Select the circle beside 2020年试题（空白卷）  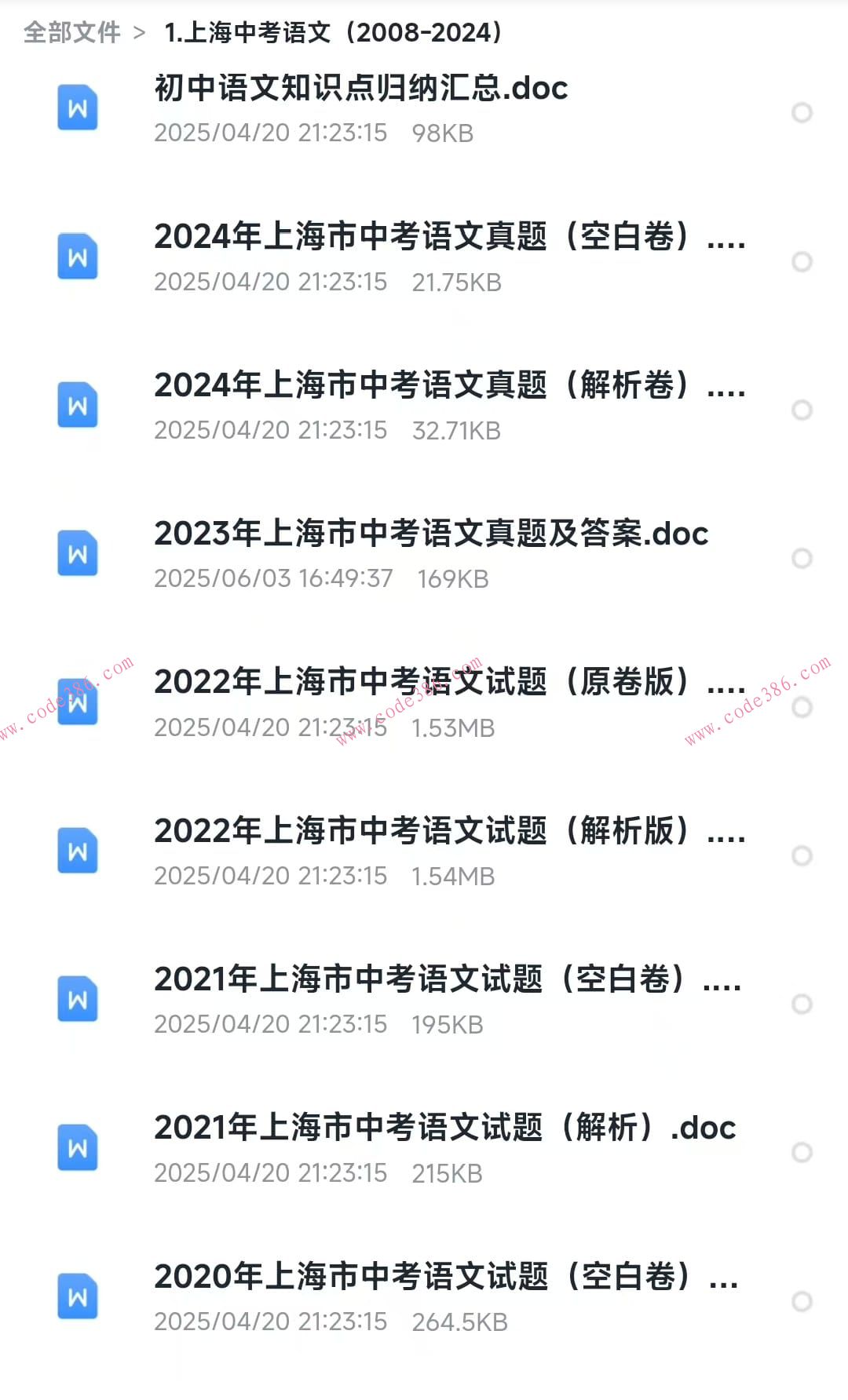coord(802,1300)
